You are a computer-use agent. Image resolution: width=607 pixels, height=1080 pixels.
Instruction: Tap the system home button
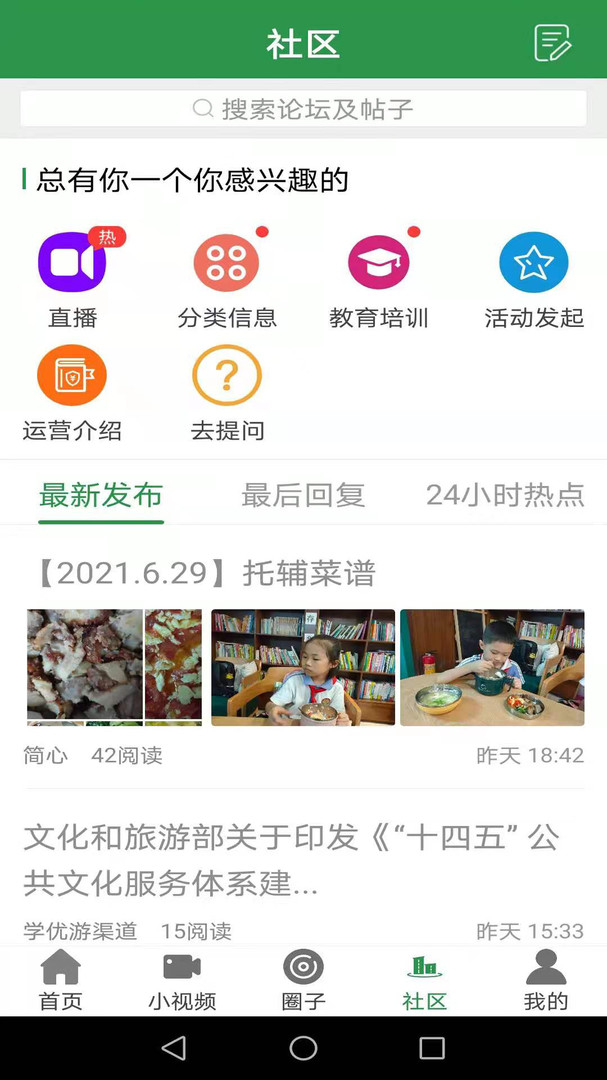point(303,1047)
